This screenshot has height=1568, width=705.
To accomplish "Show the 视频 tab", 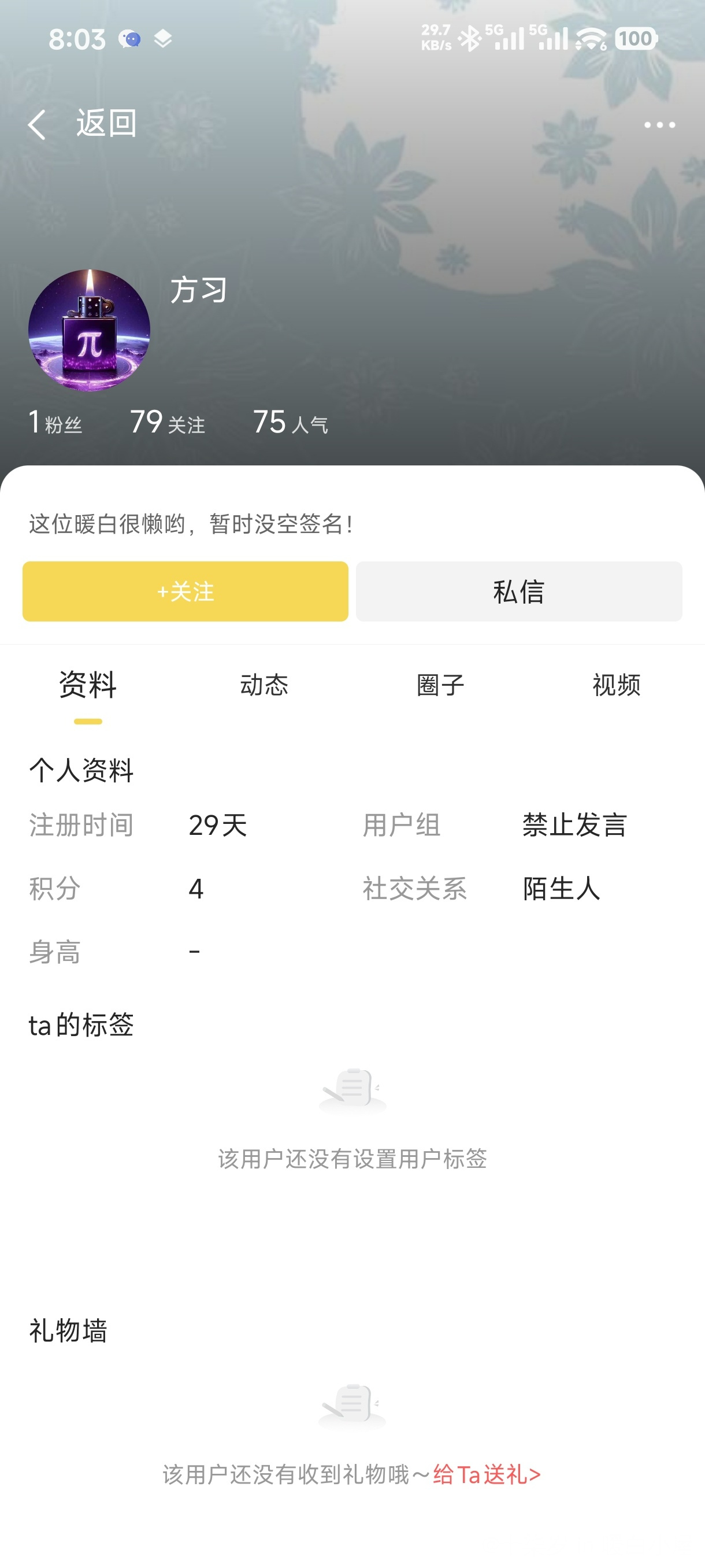I will [x=616, y=685].
